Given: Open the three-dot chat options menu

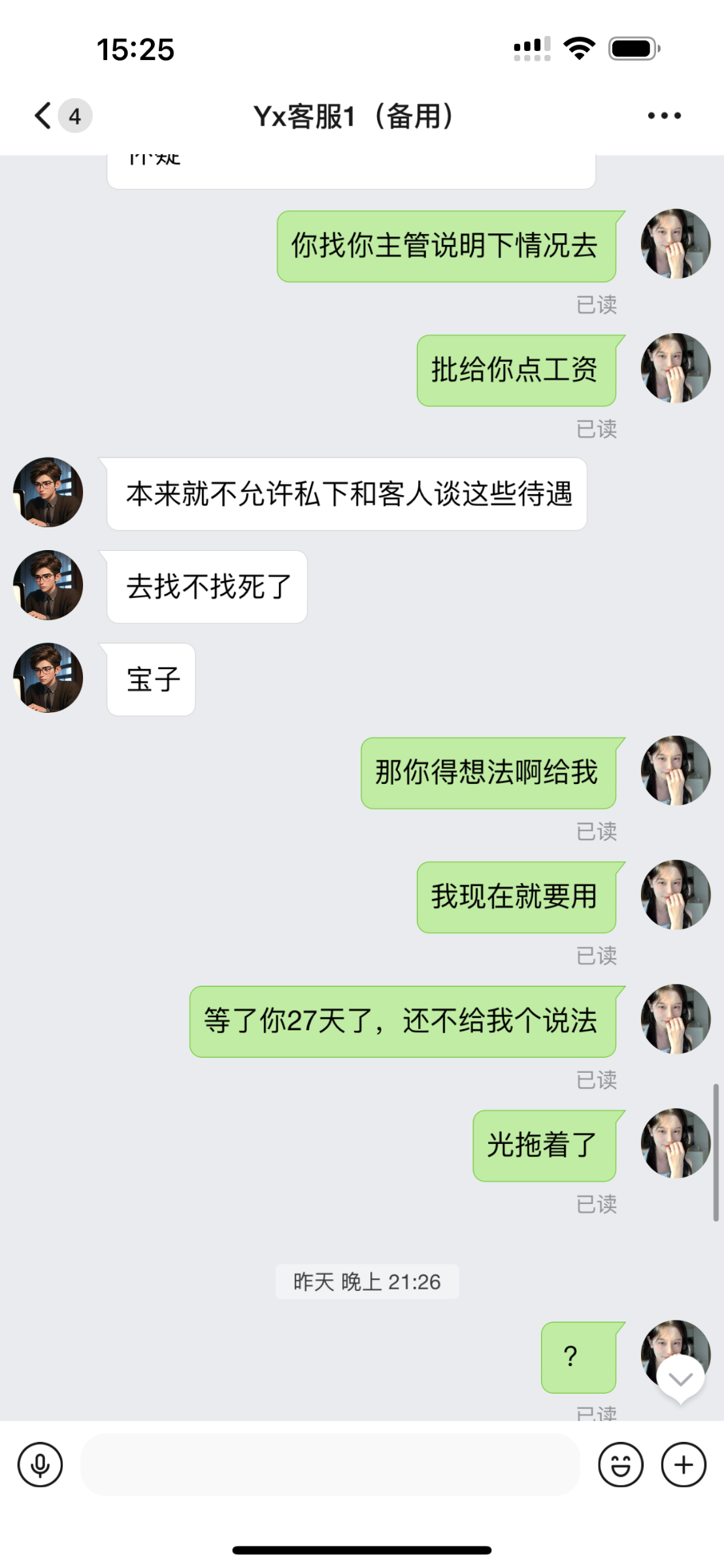Looking at the screenshot, I should pos(664,116).
